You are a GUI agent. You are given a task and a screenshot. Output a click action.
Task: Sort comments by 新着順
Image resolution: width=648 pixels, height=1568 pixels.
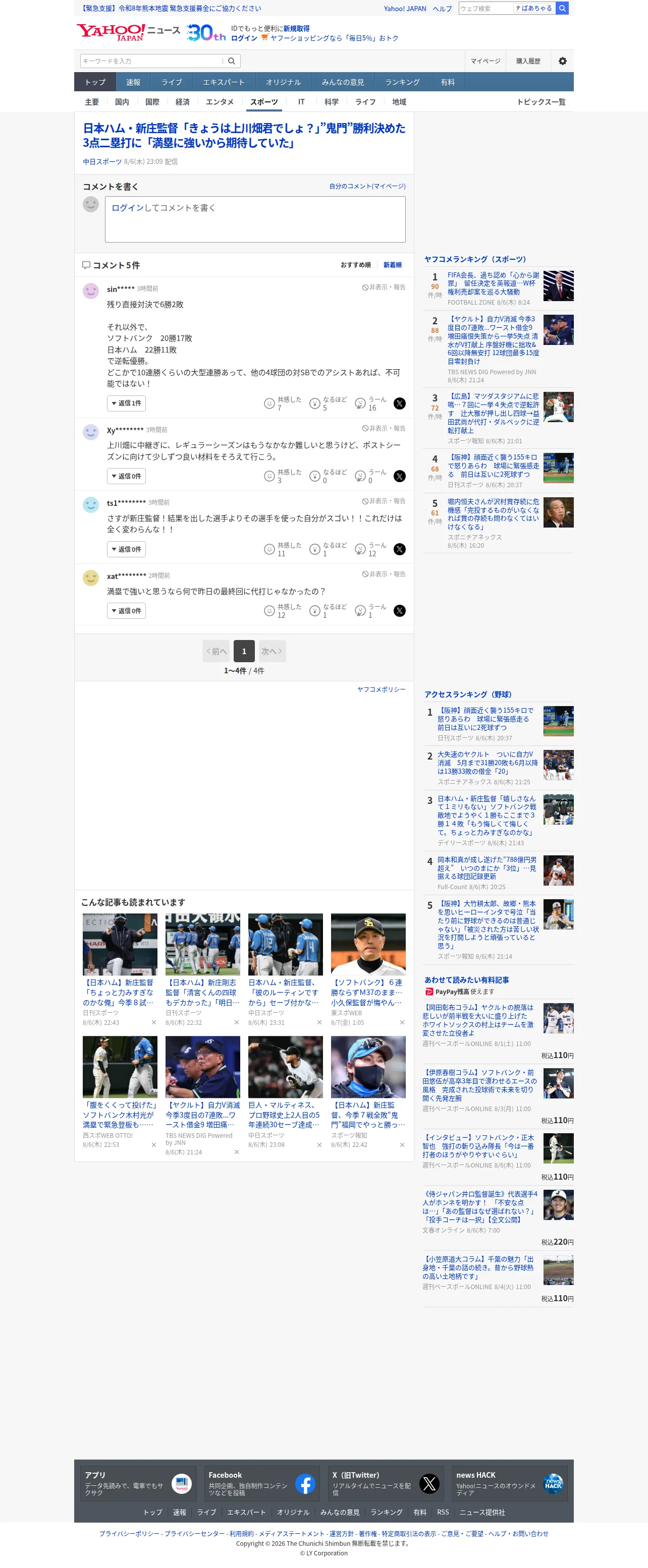(x=392, y=265)
